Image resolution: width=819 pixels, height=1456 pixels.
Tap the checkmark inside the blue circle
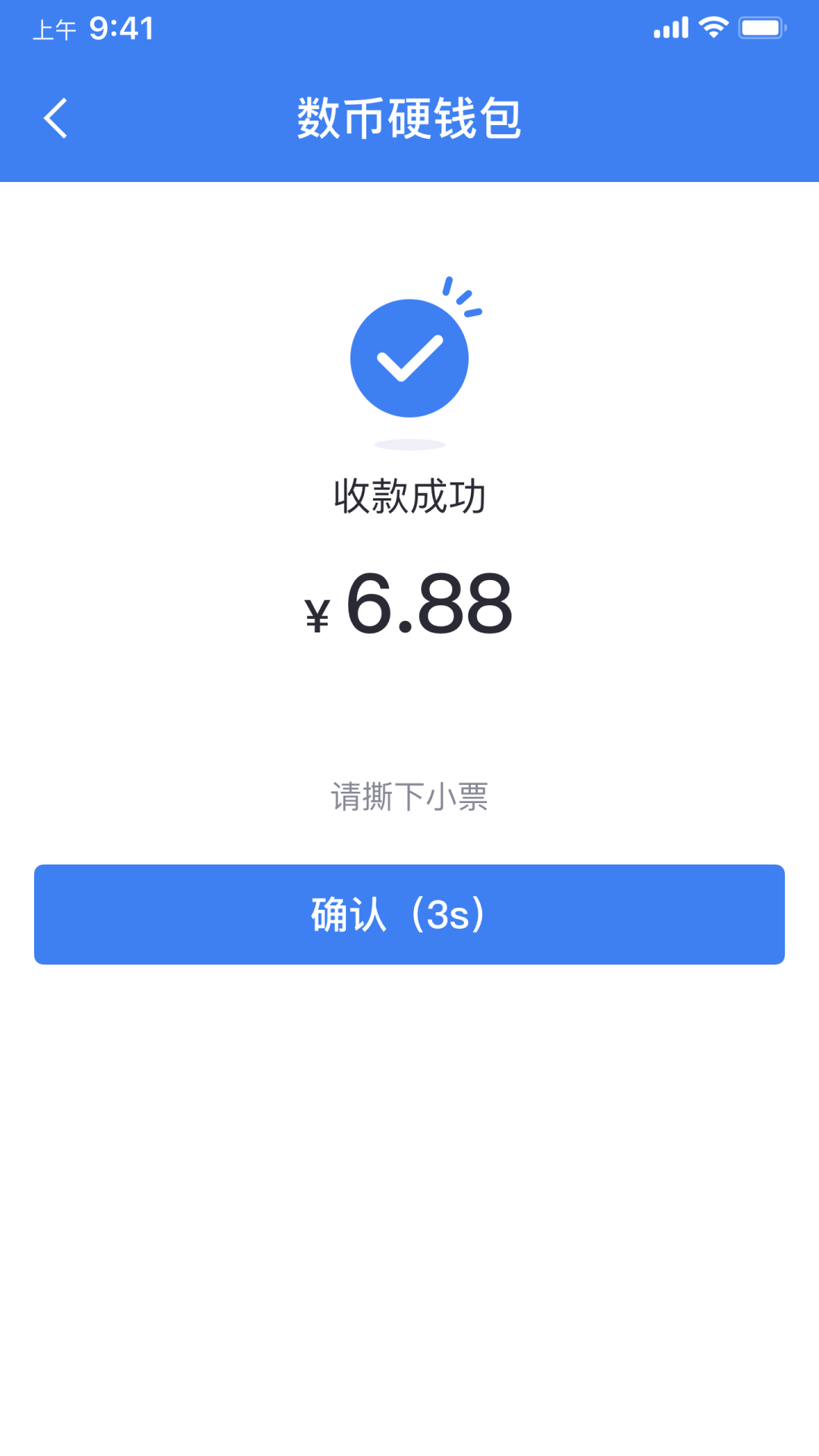[x=409, y=358]
